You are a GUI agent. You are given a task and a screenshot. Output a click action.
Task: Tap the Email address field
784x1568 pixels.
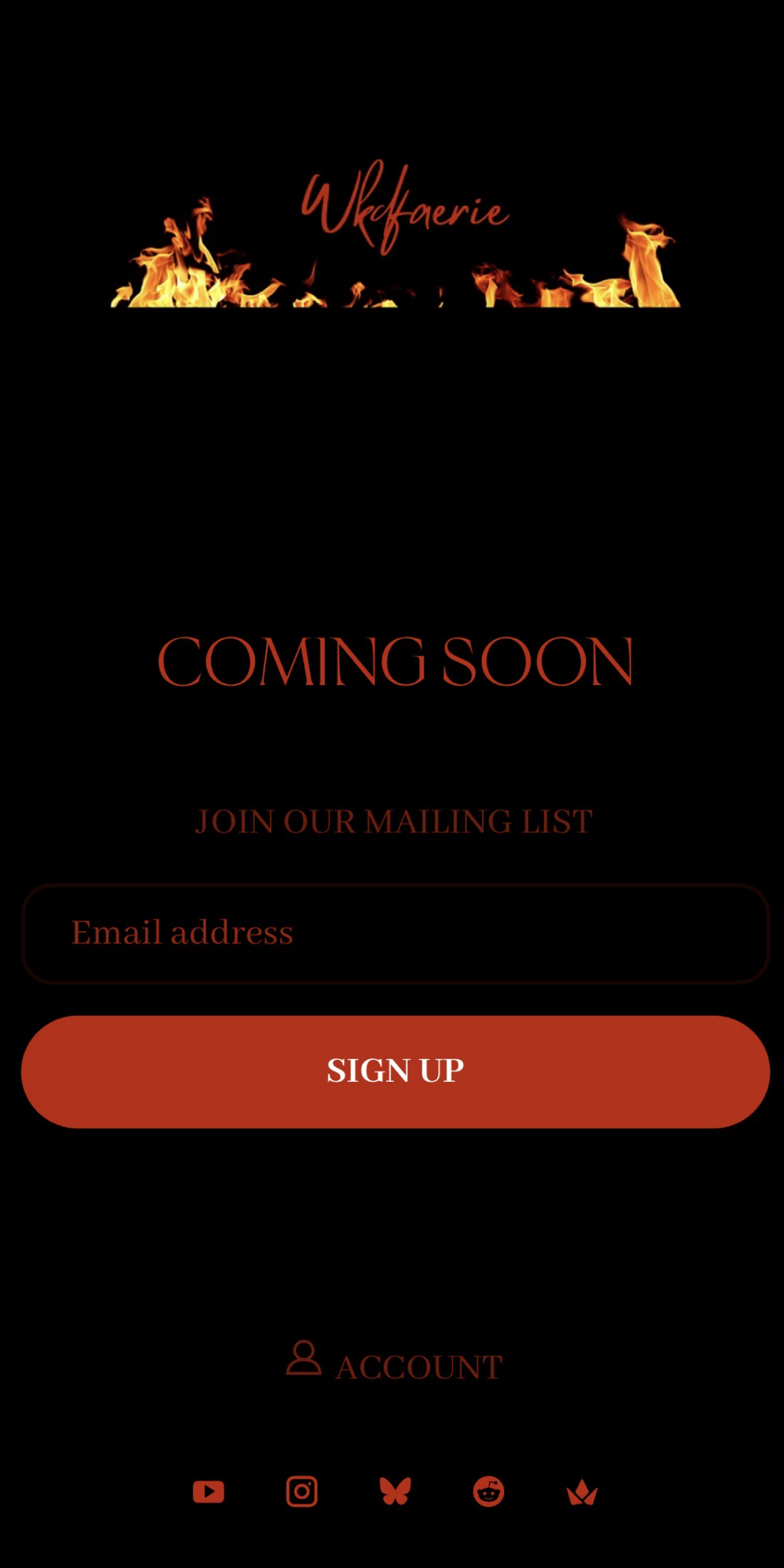tap(395, 933)
